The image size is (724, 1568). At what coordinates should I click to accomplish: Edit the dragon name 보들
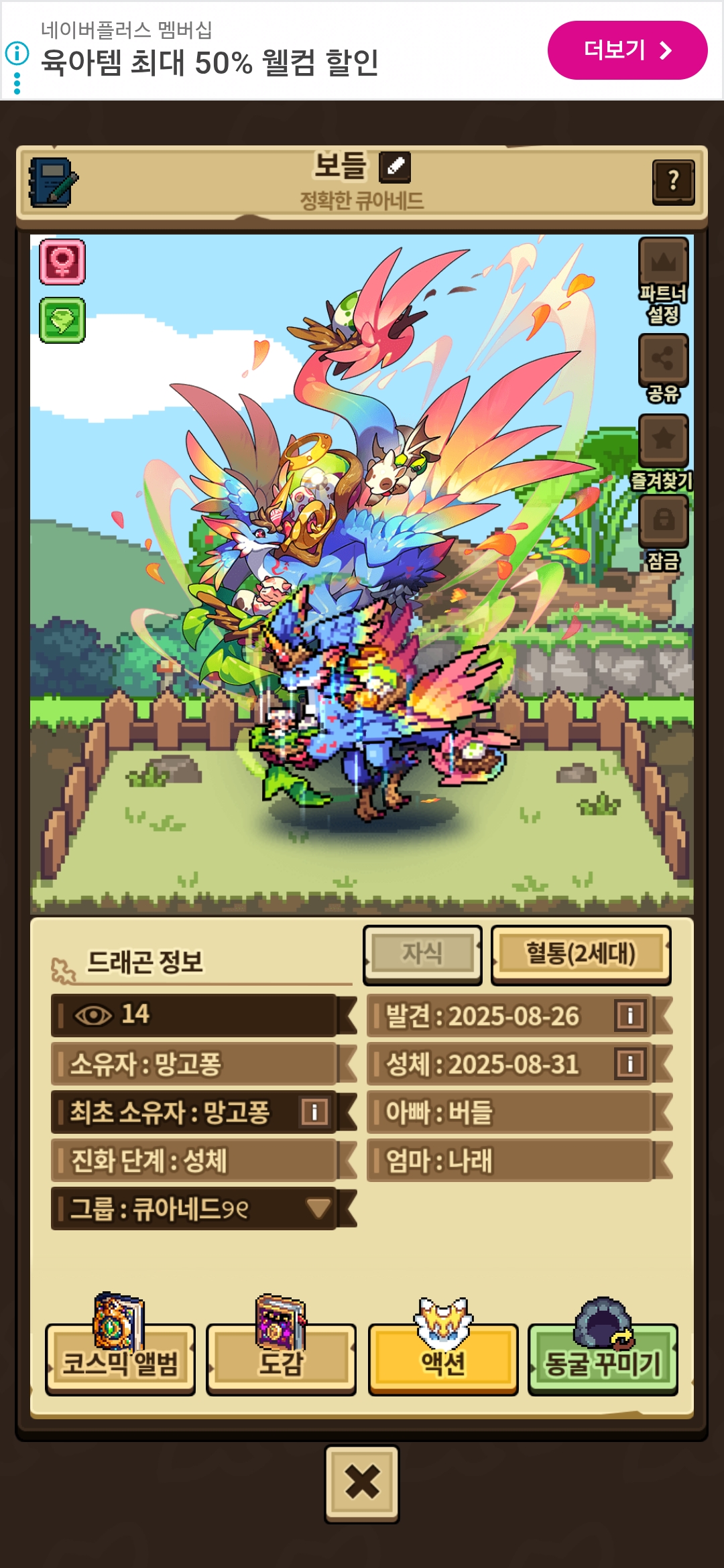coord(395,167)
